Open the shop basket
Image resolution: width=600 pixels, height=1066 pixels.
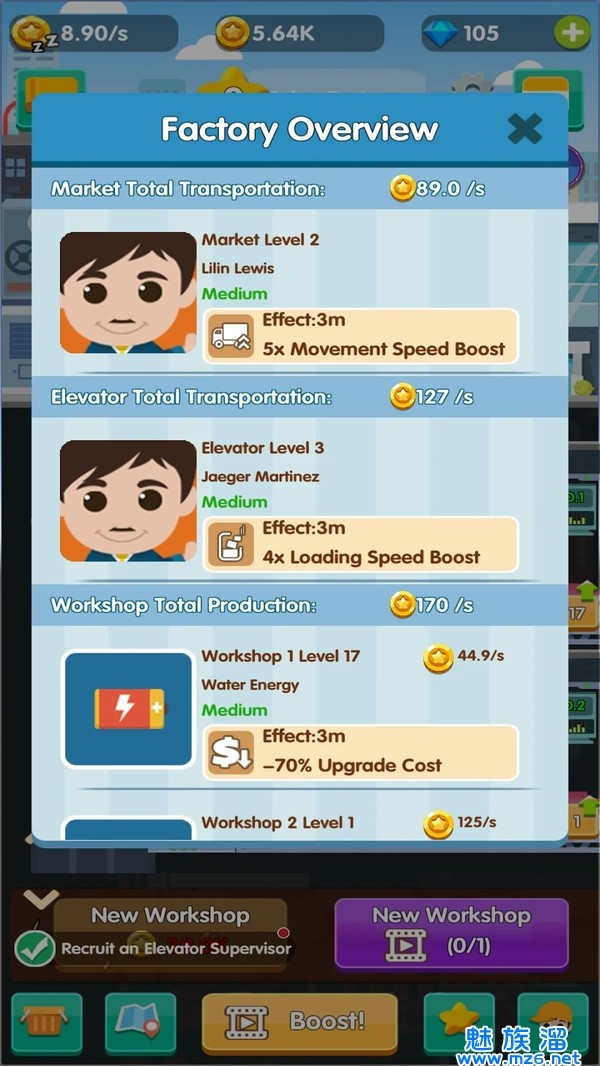pos(47,1022)
